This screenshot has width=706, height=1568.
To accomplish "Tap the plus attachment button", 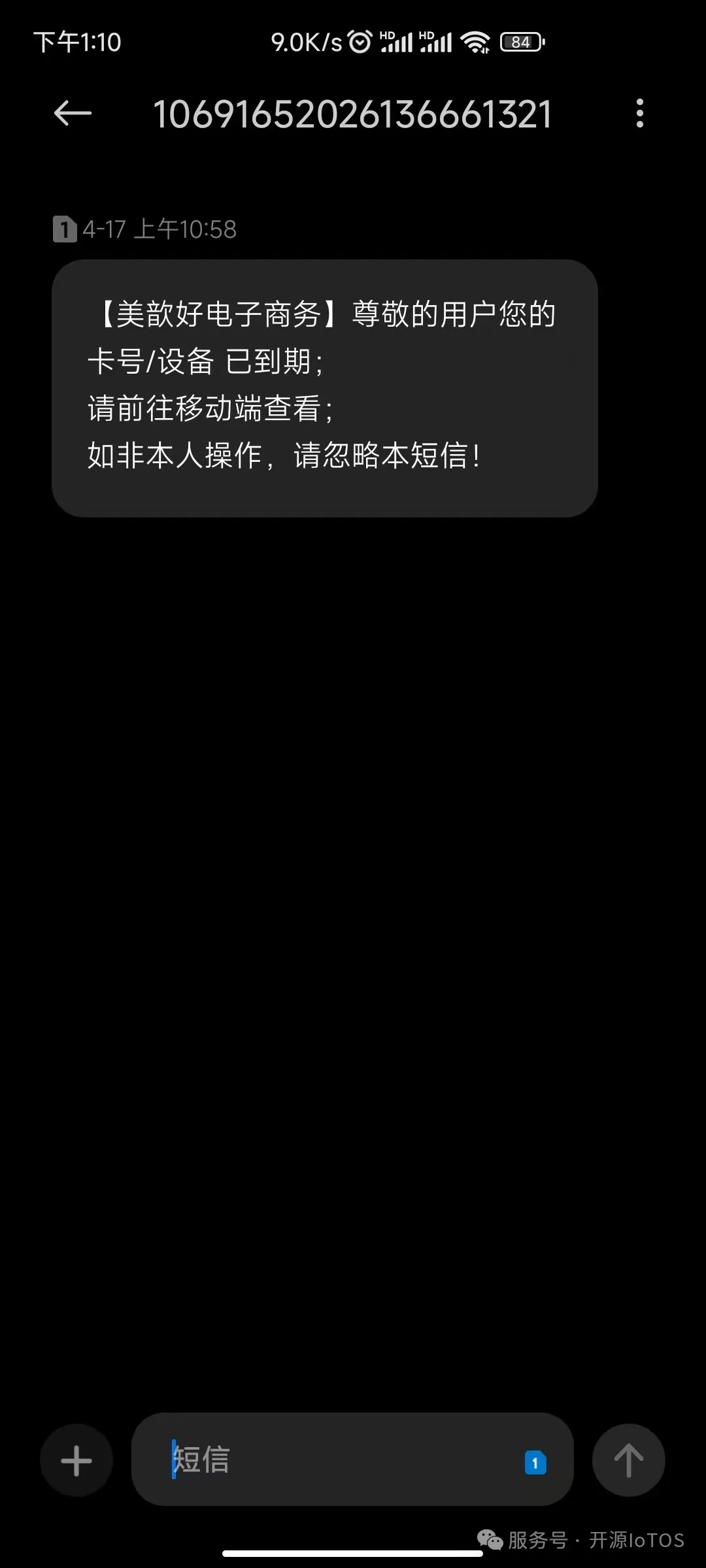I will click(76, 1460).
